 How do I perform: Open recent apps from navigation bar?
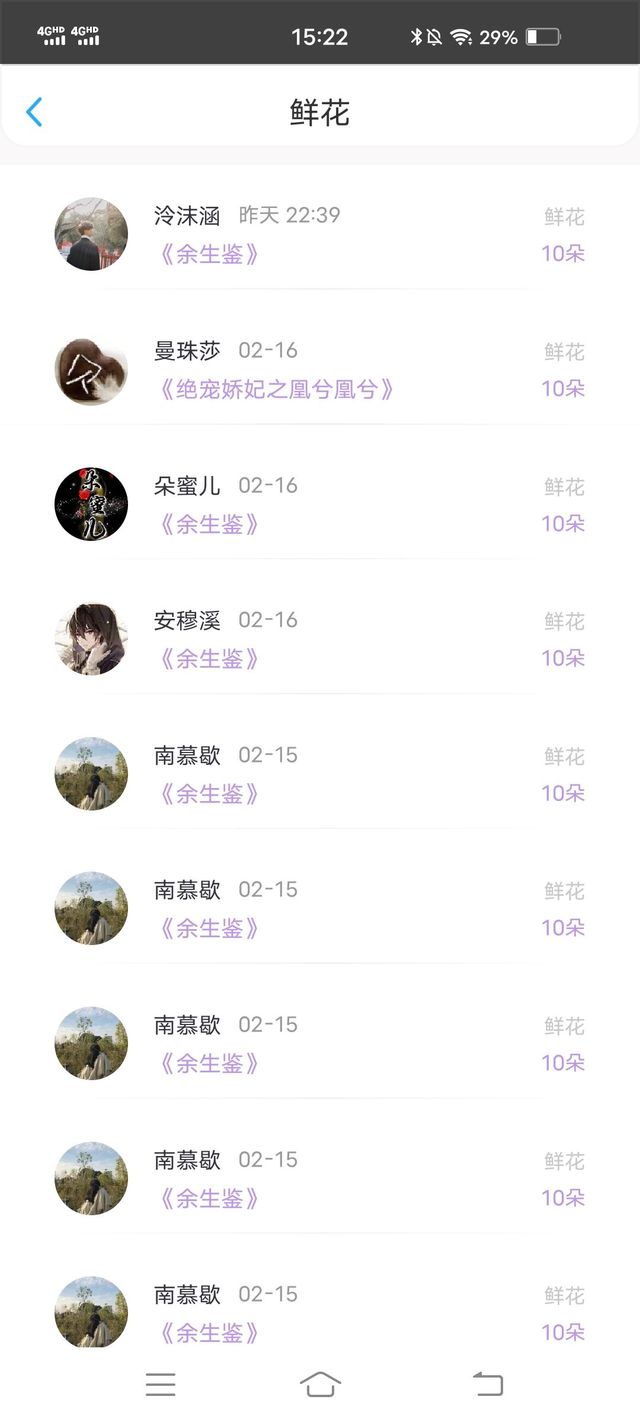click(160, 1384)
